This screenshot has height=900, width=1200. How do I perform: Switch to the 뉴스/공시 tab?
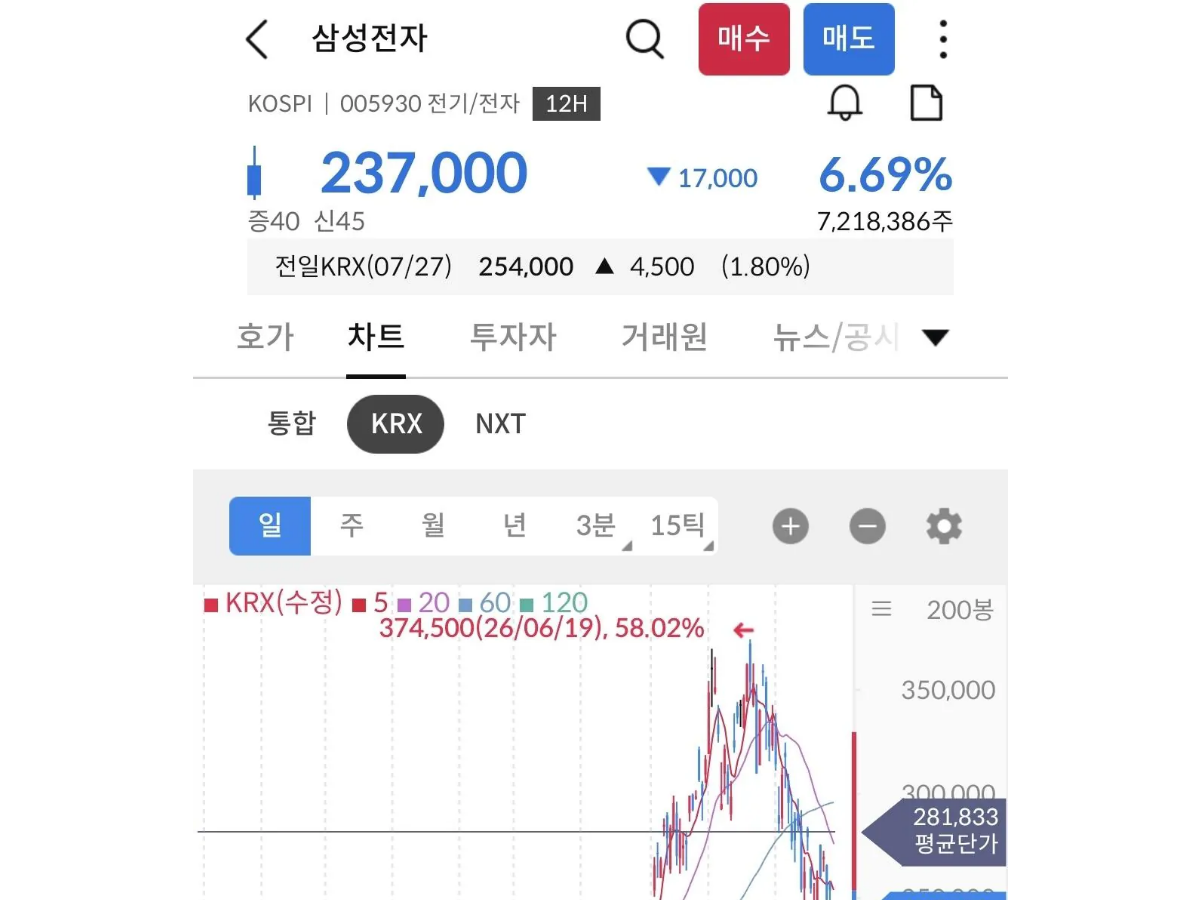836,337
